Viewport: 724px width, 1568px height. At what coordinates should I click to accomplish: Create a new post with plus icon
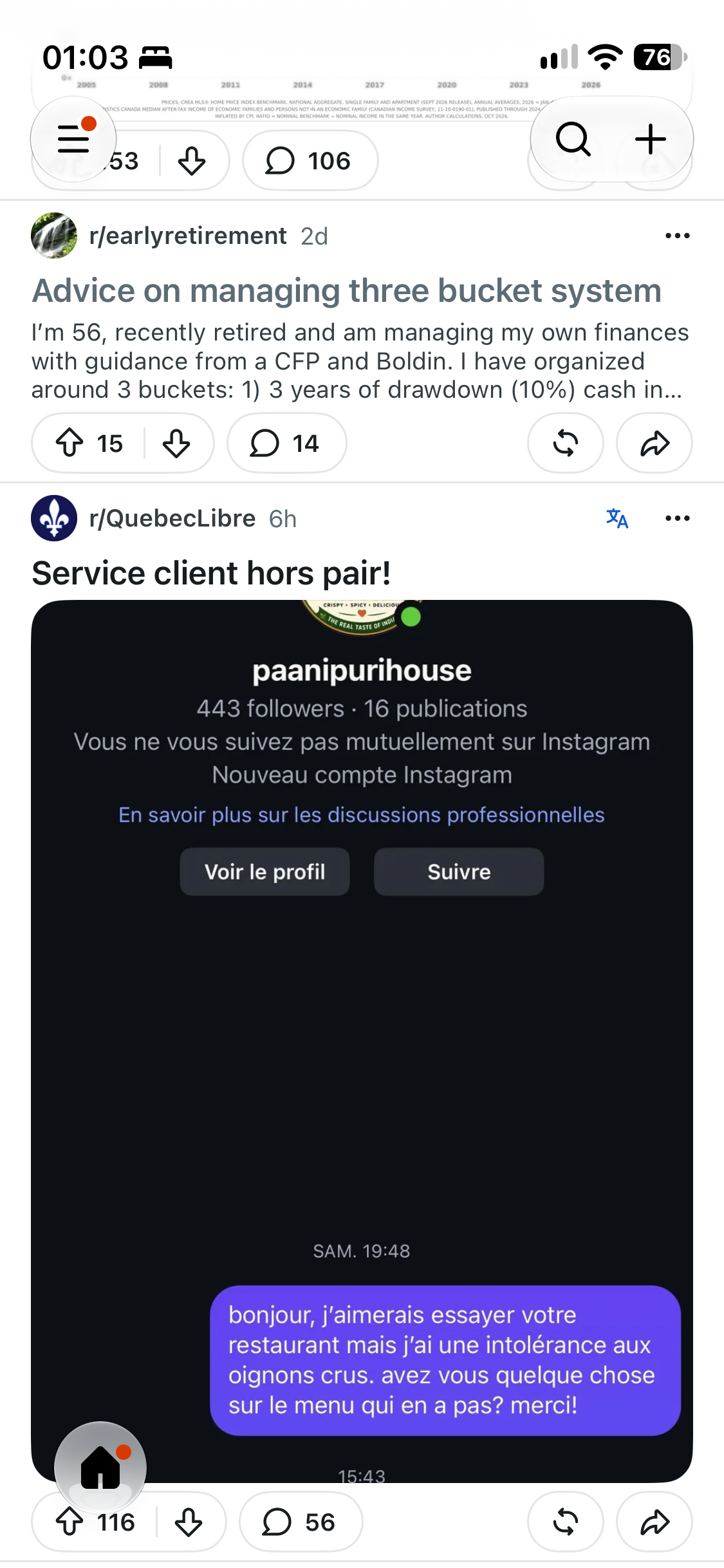click(651, 139)
